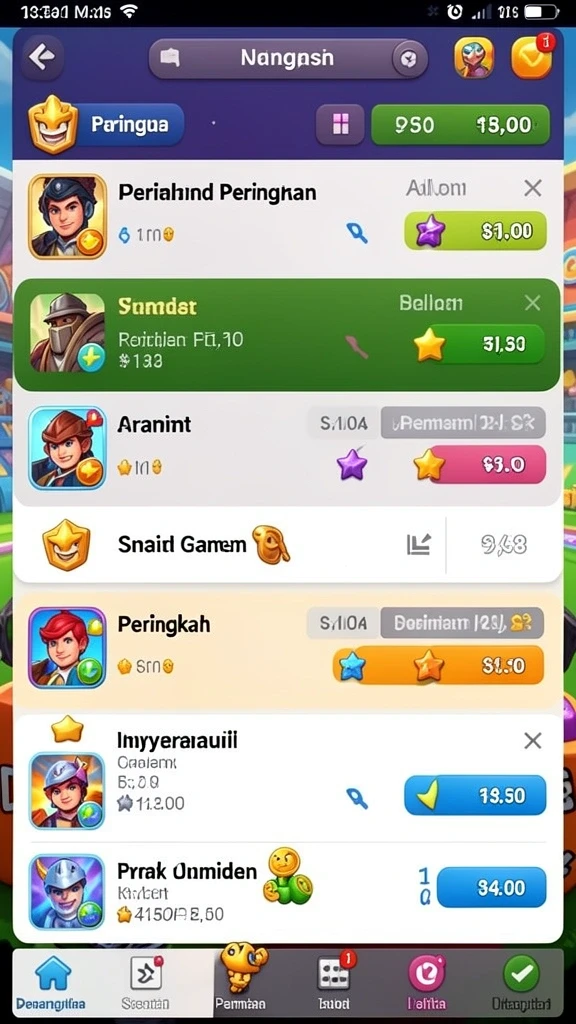Open the pink grid icon
Screen dimensions: 576x1024
coord(340,124)
